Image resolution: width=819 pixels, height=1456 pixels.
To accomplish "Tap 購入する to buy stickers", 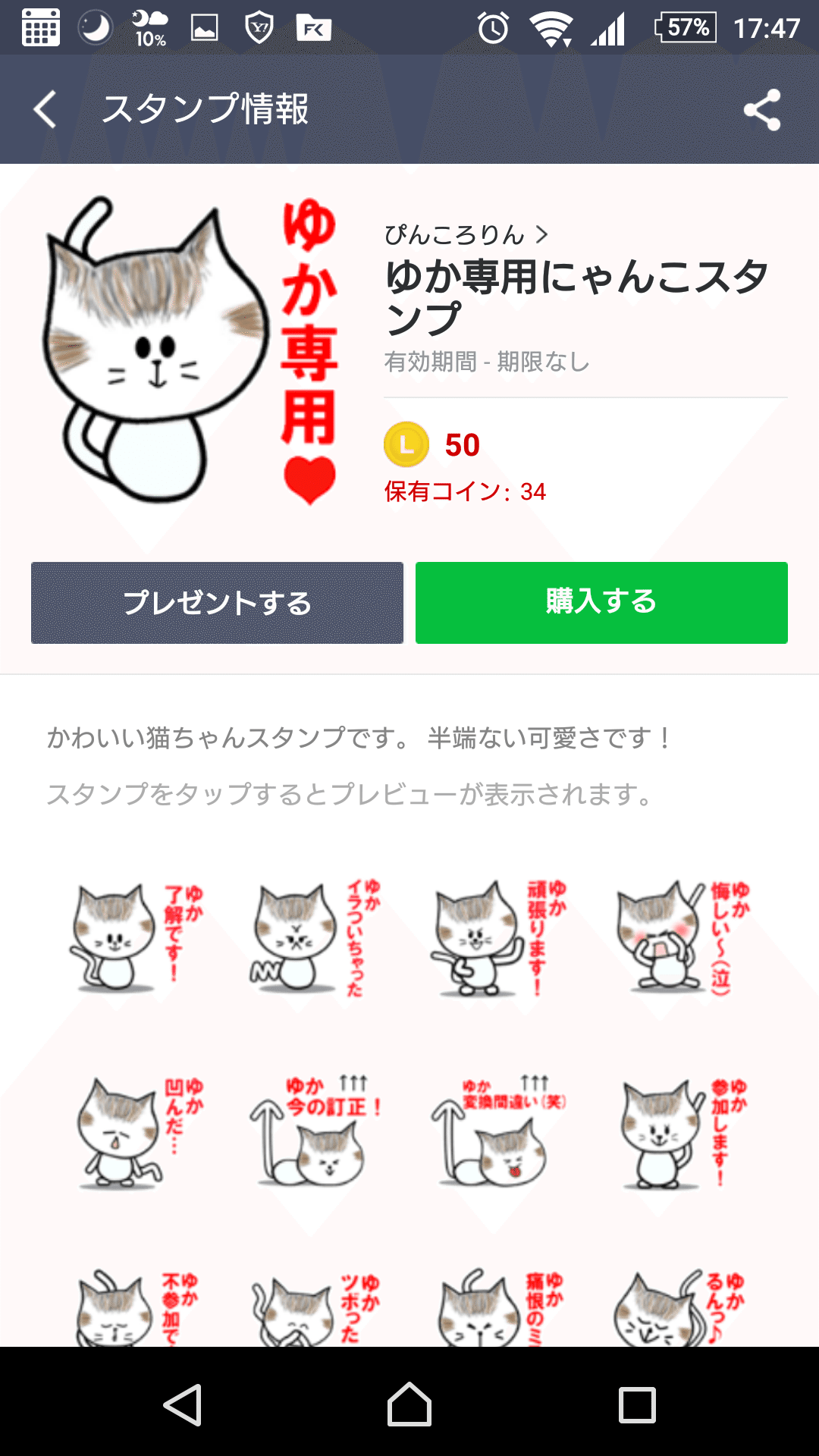I will click(x=601, y=603).
